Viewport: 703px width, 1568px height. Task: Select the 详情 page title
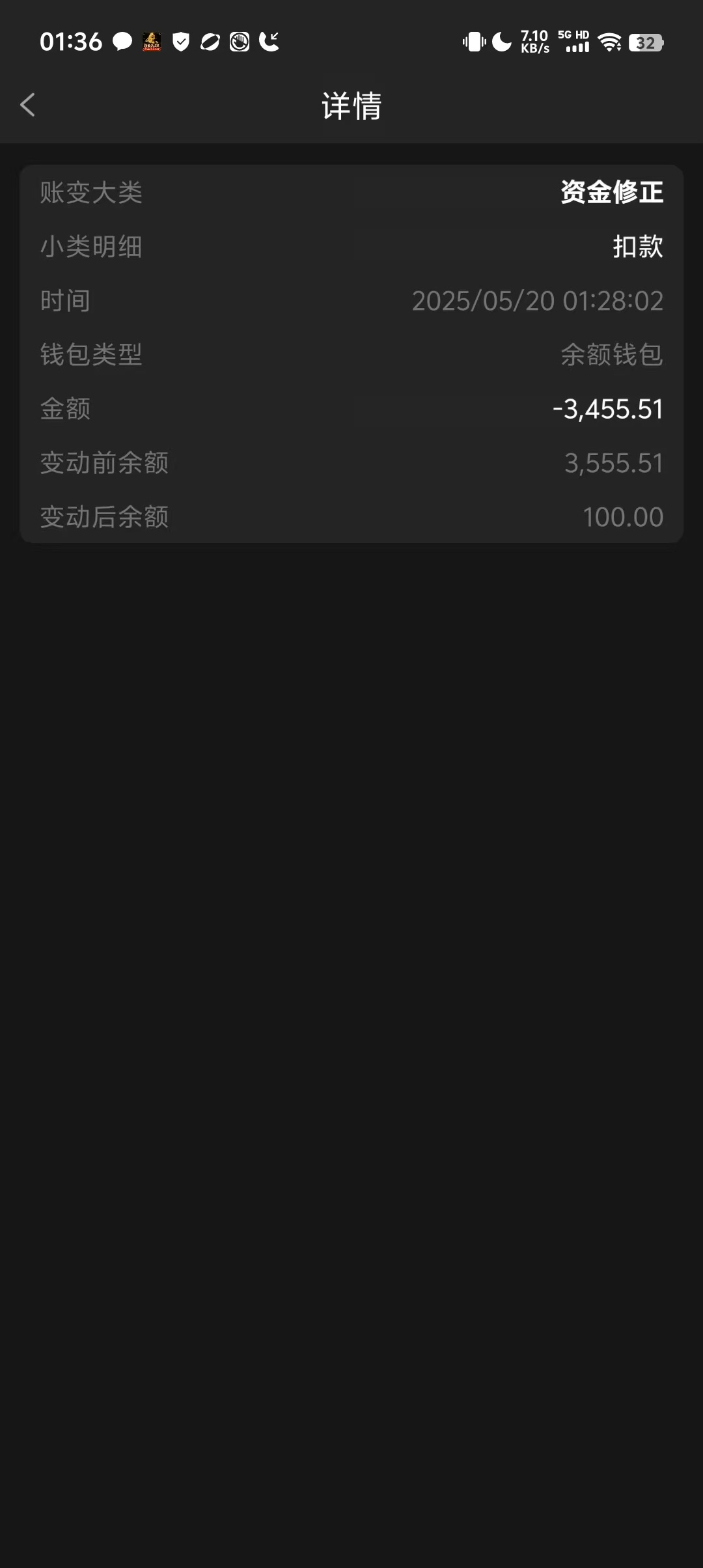pos(351,106)
